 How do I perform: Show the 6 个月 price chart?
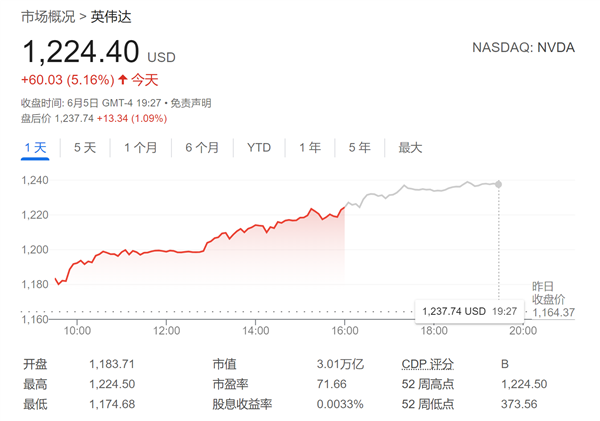coord(202,147)
